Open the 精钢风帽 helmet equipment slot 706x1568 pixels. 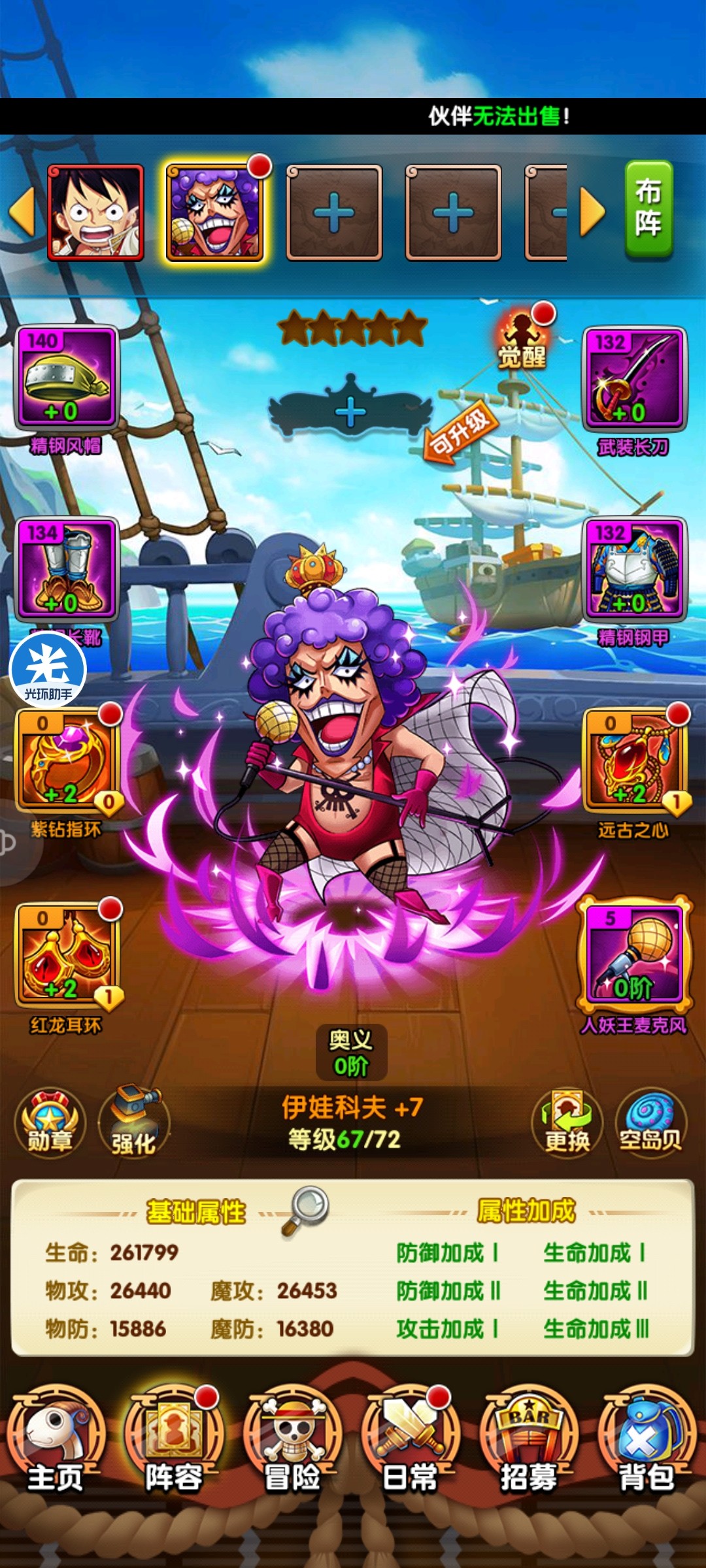(x=66, y=378)
